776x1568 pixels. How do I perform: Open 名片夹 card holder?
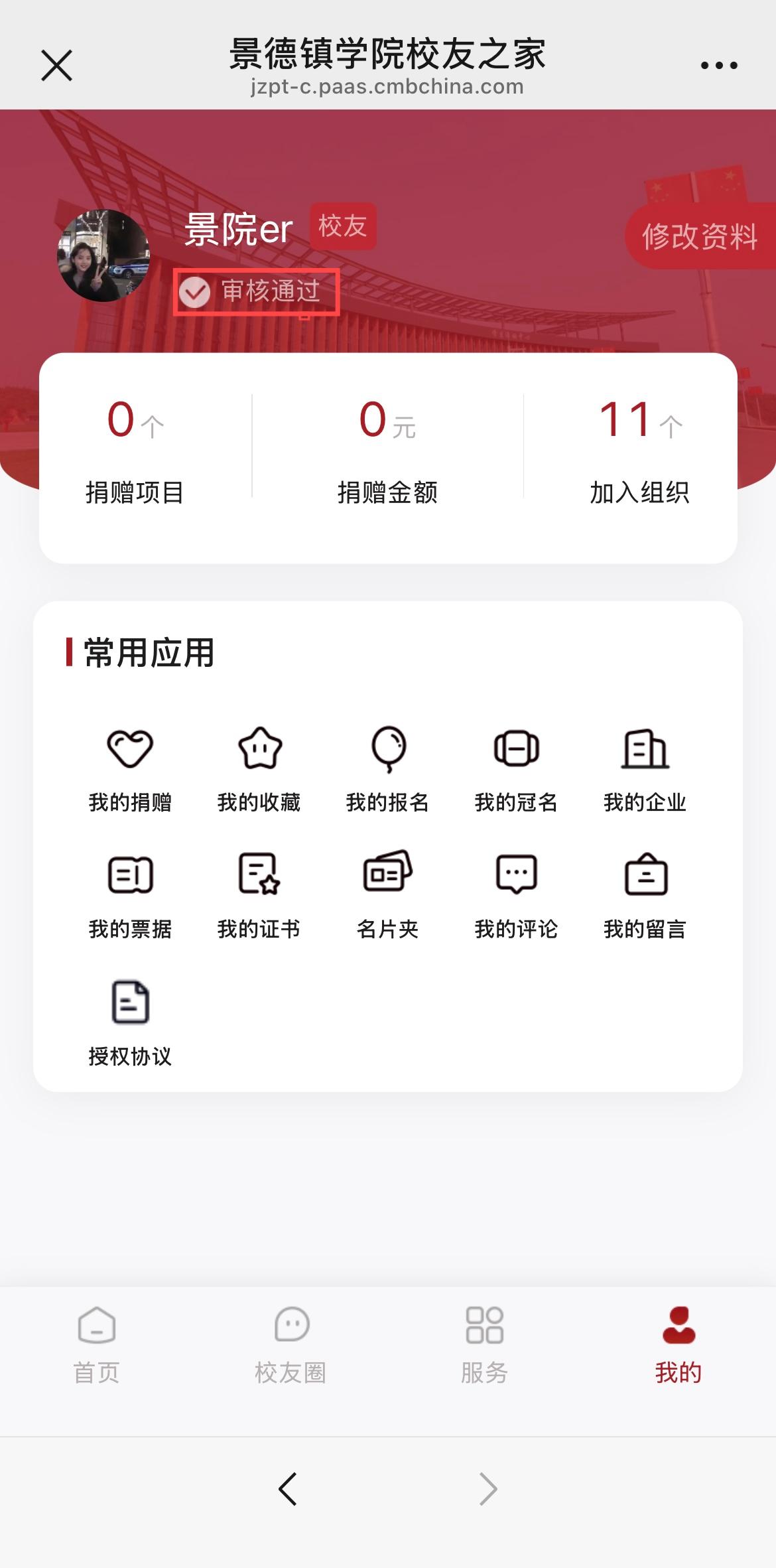tap(388, 896)
